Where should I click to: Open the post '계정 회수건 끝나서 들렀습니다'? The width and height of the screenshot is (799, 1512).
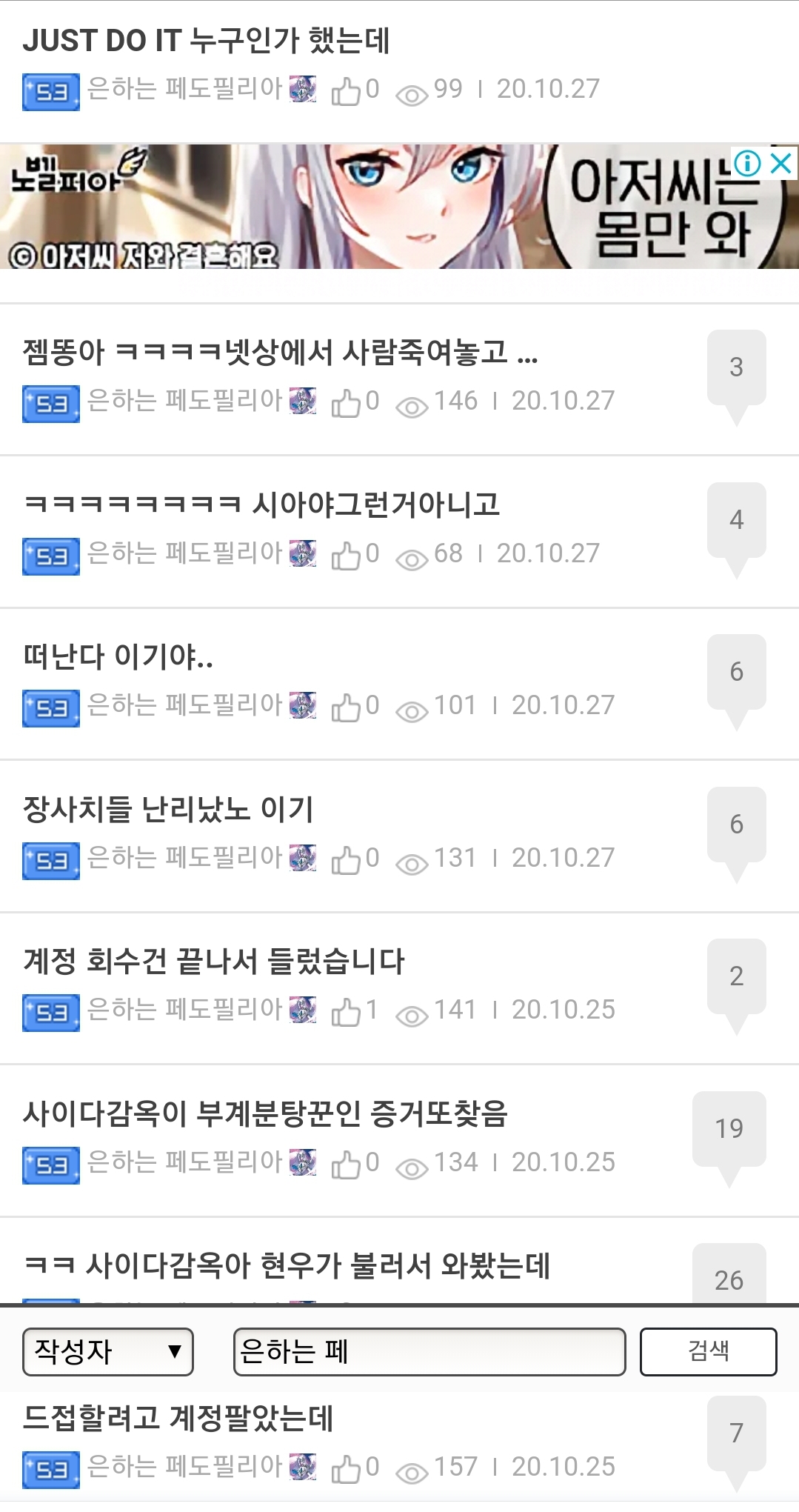pyautogui.click(x=214, y=961)
